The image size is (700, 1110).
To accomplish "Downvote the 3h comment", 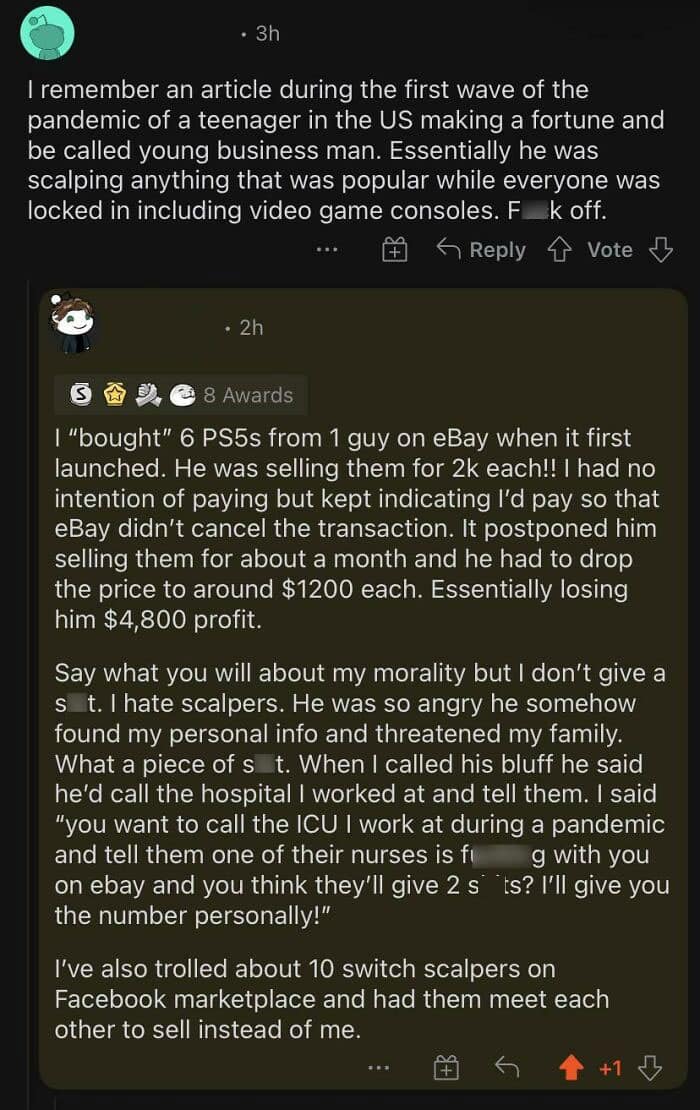I will 661,250.
